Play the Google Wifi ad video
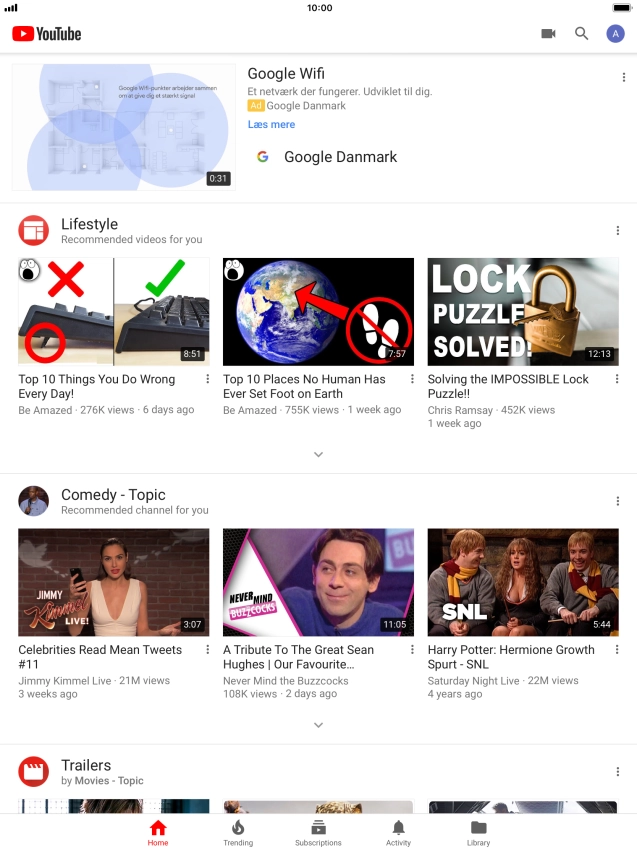The width and height of the screenshot is (637, 850). pos(122,127)
